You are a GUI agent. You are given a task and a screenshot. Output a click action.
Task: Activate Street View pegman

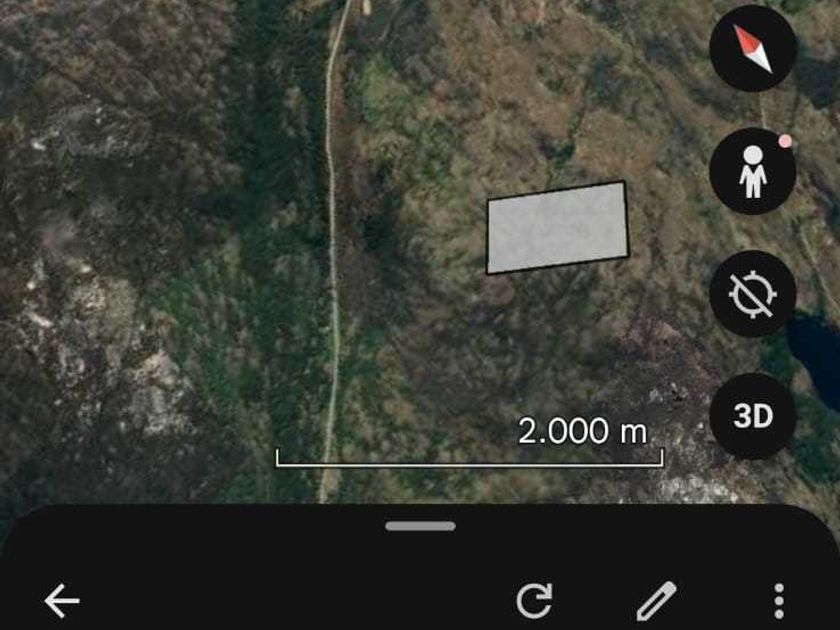click(x=753, y=171)
